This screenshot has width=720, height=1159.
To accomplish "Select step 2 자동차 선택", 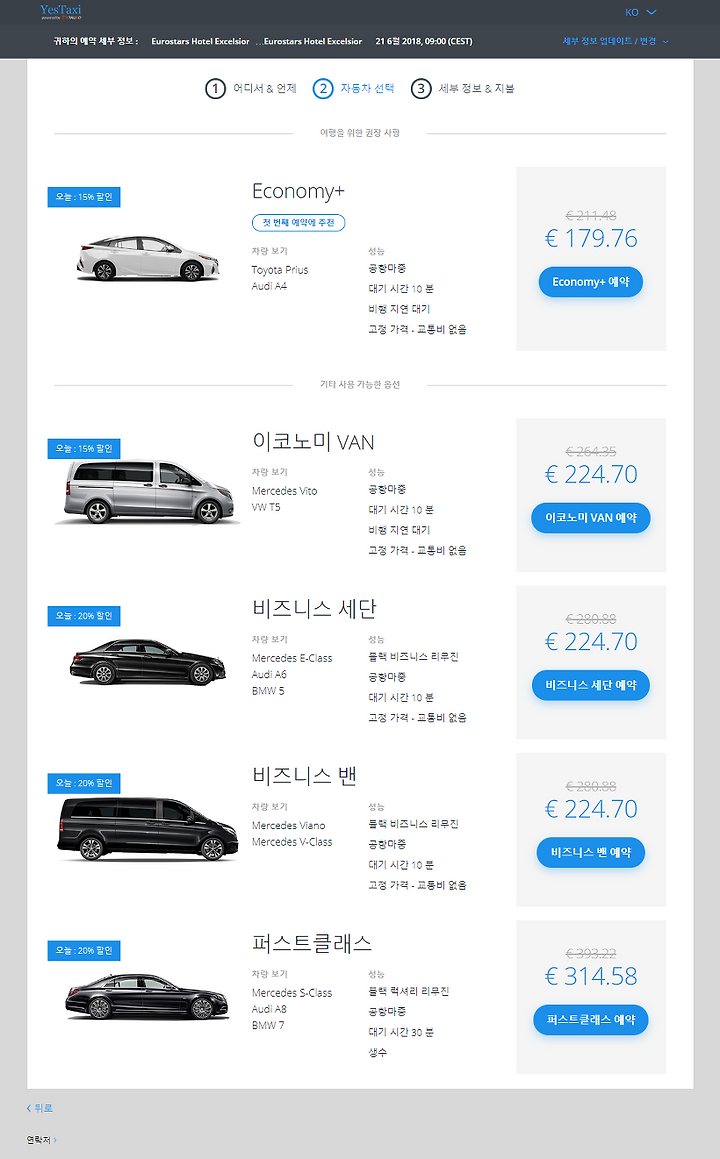I will [353, 89].
